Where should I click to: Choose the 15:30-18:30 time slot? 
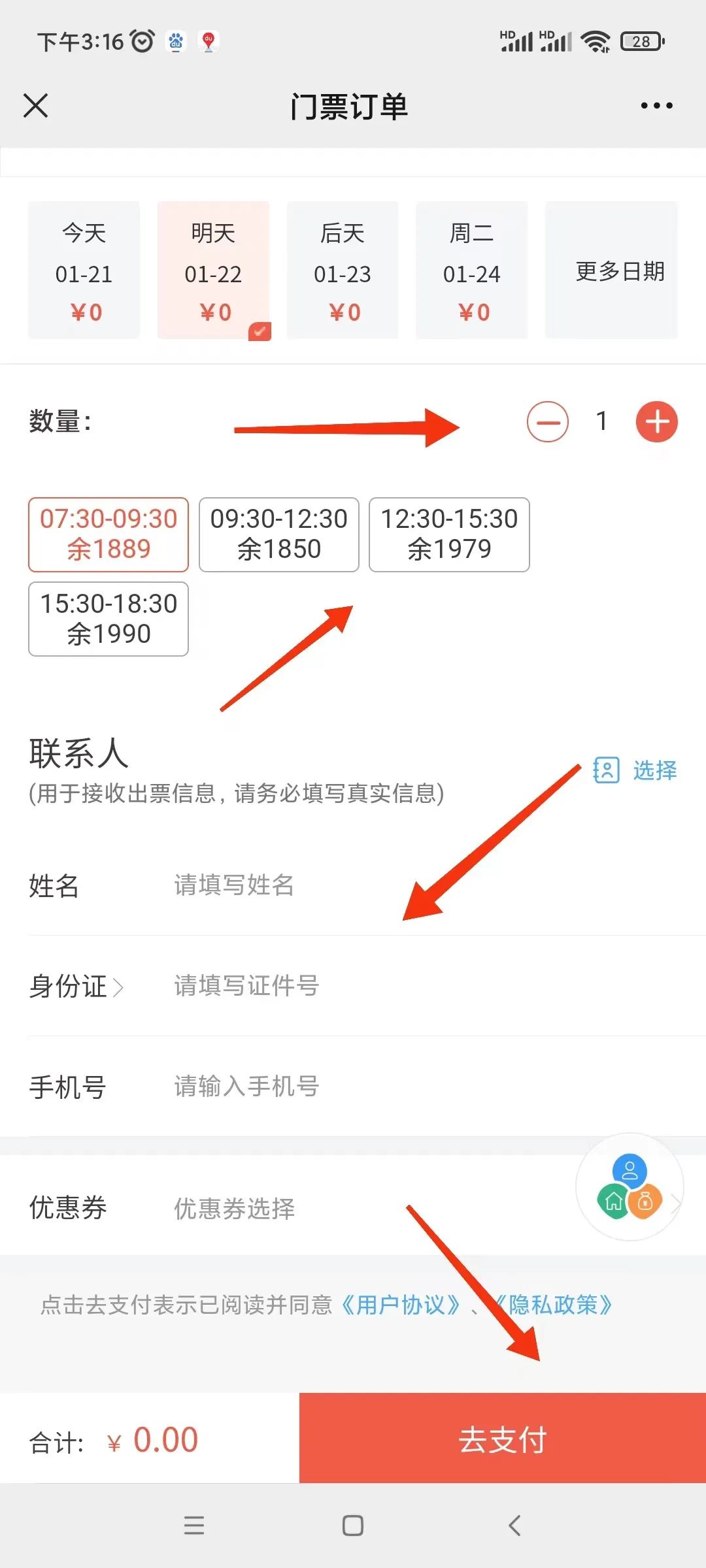pyautogui.click(x=109, y=619)
